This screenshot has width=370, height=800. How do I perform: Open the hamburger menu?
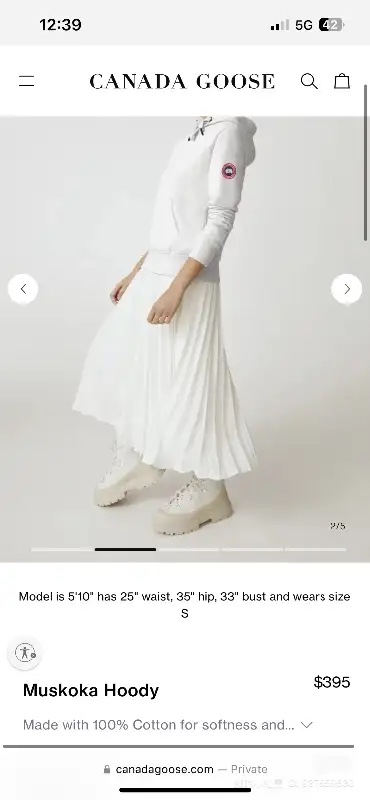pos(27,81)
